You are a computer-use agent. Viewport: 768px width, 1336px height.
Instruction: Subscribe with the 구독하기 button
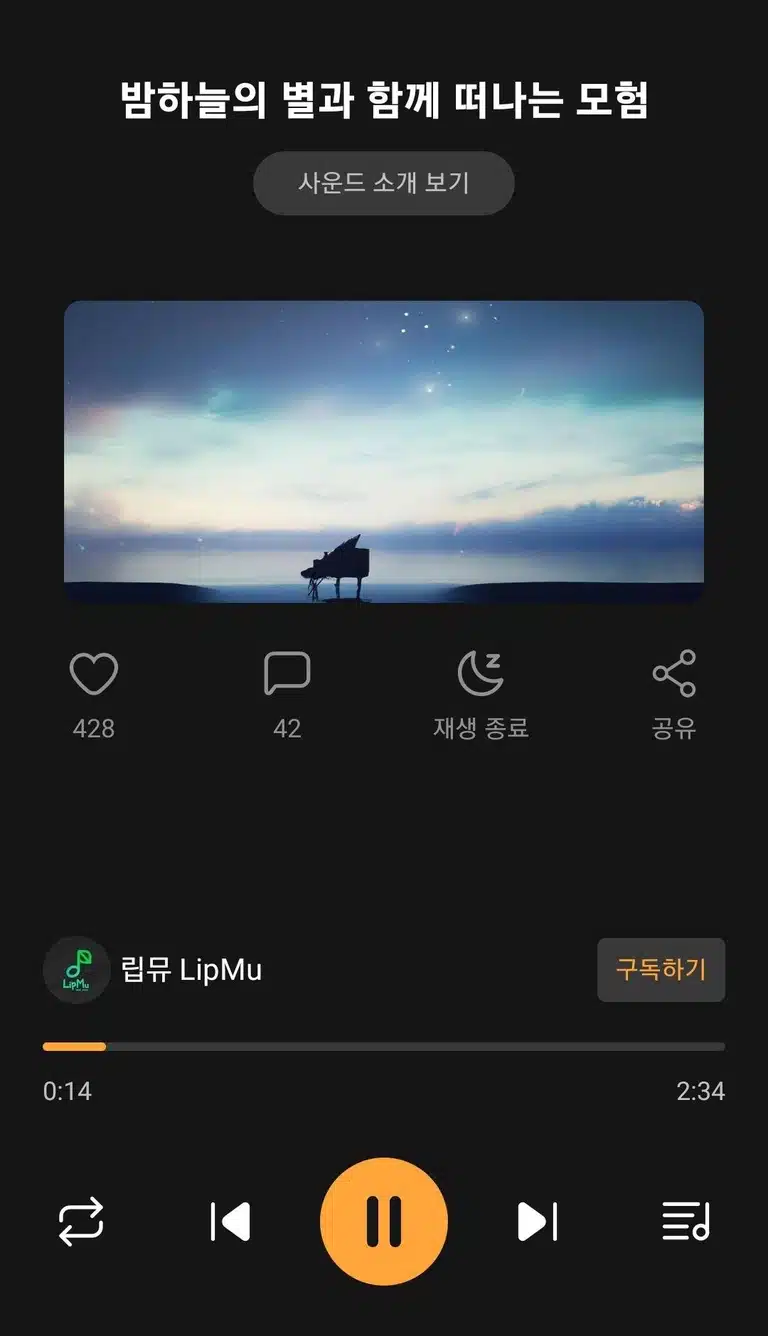(661, 970)
